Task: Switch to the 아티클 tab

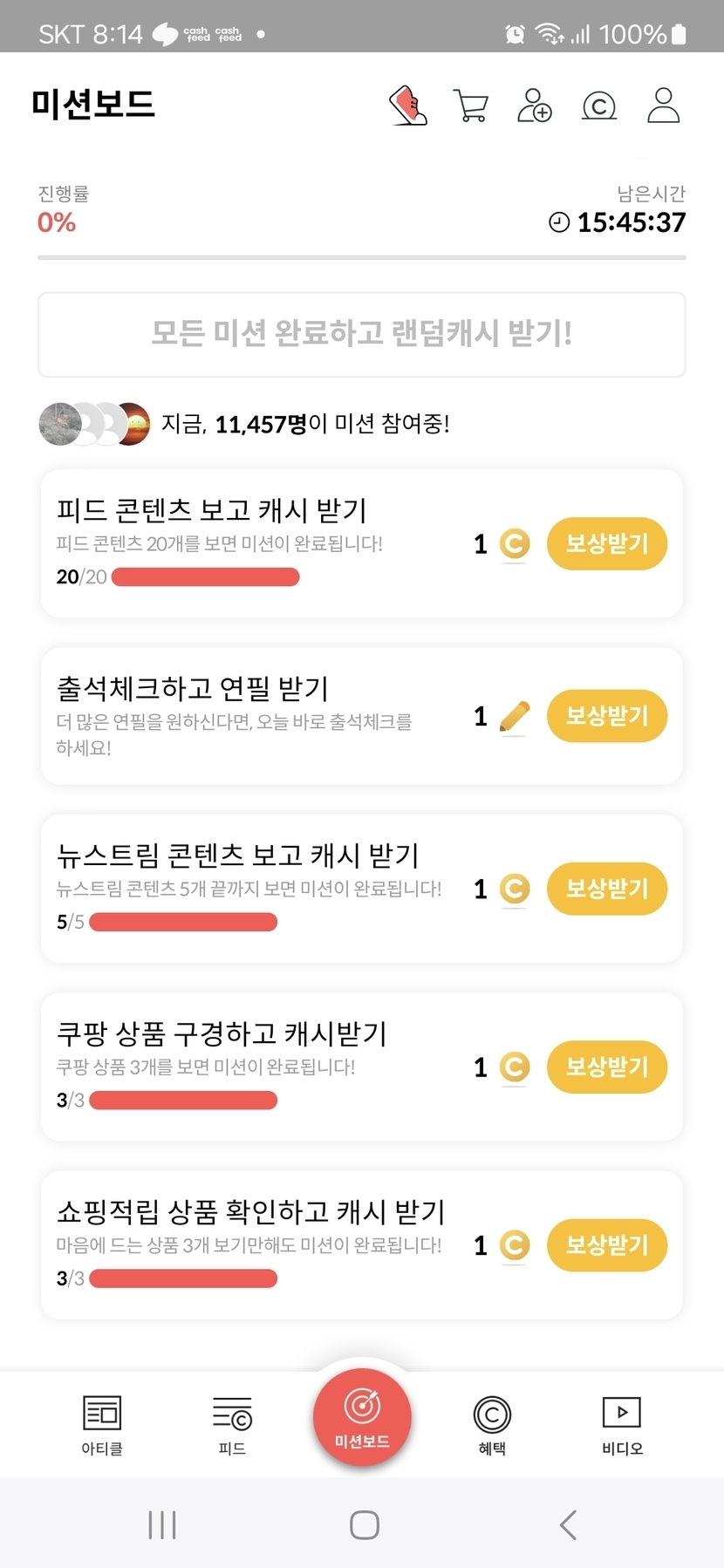Action: (x=102, y=1424)
